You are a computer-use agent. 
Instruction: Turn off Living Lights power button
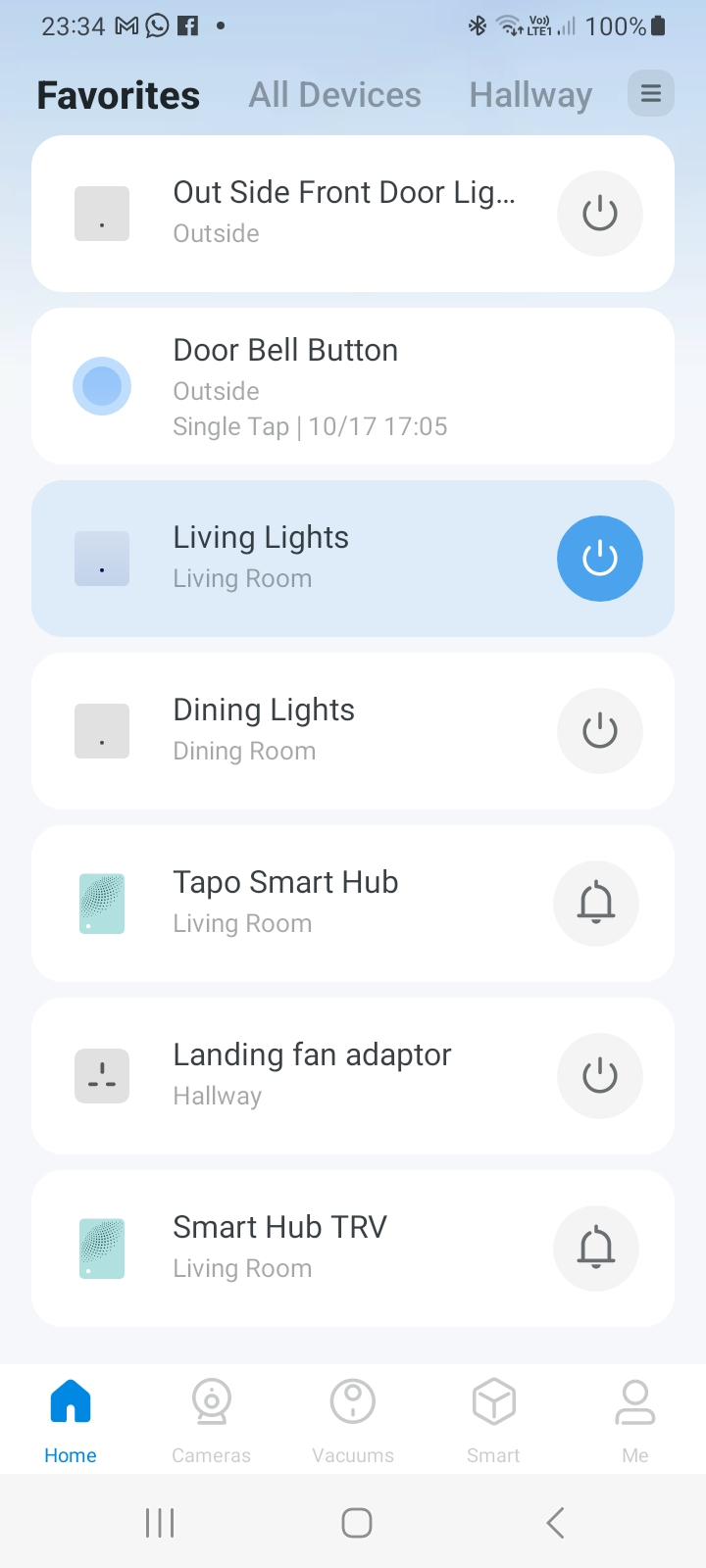pos(599,559)
